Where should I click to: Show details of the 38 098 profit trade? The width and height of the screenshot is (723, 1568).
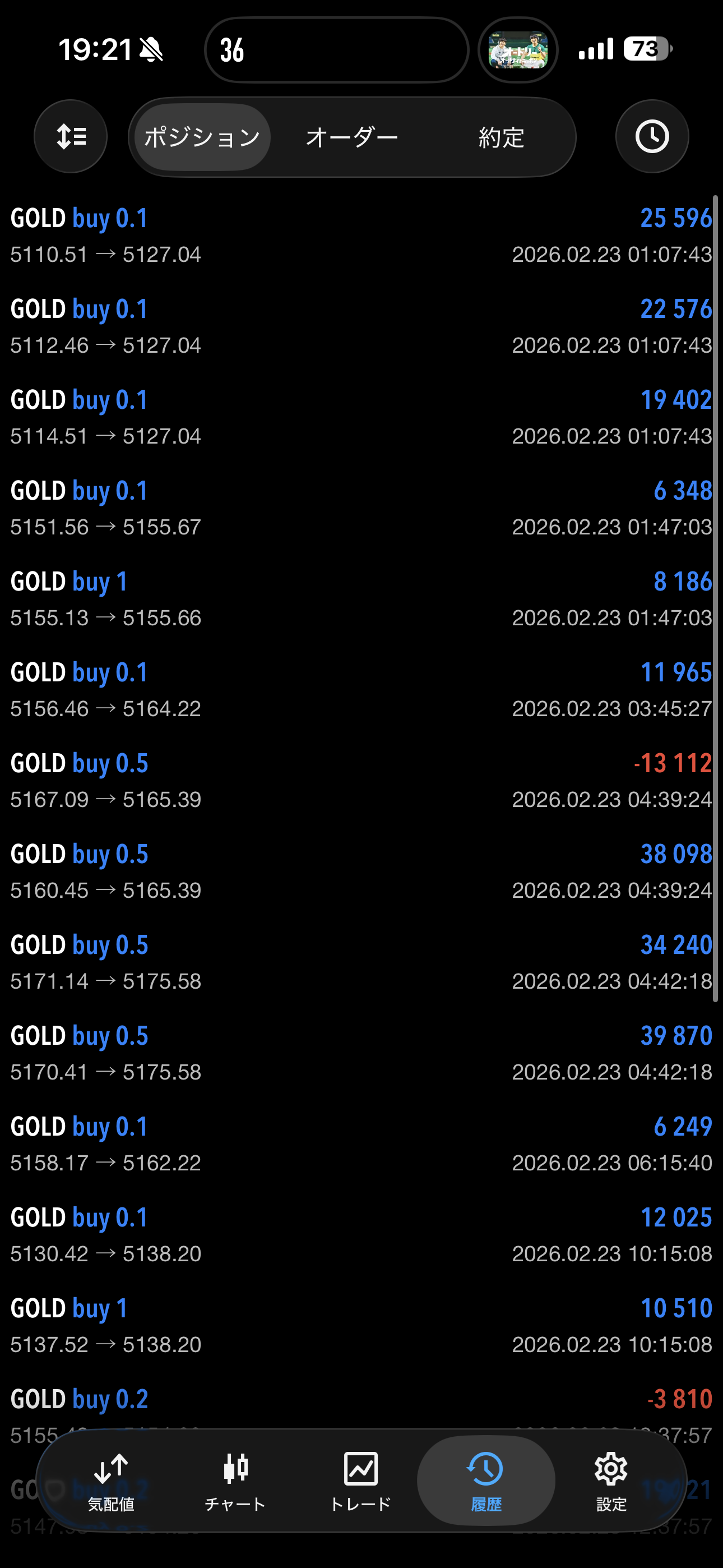pos(361,871)
